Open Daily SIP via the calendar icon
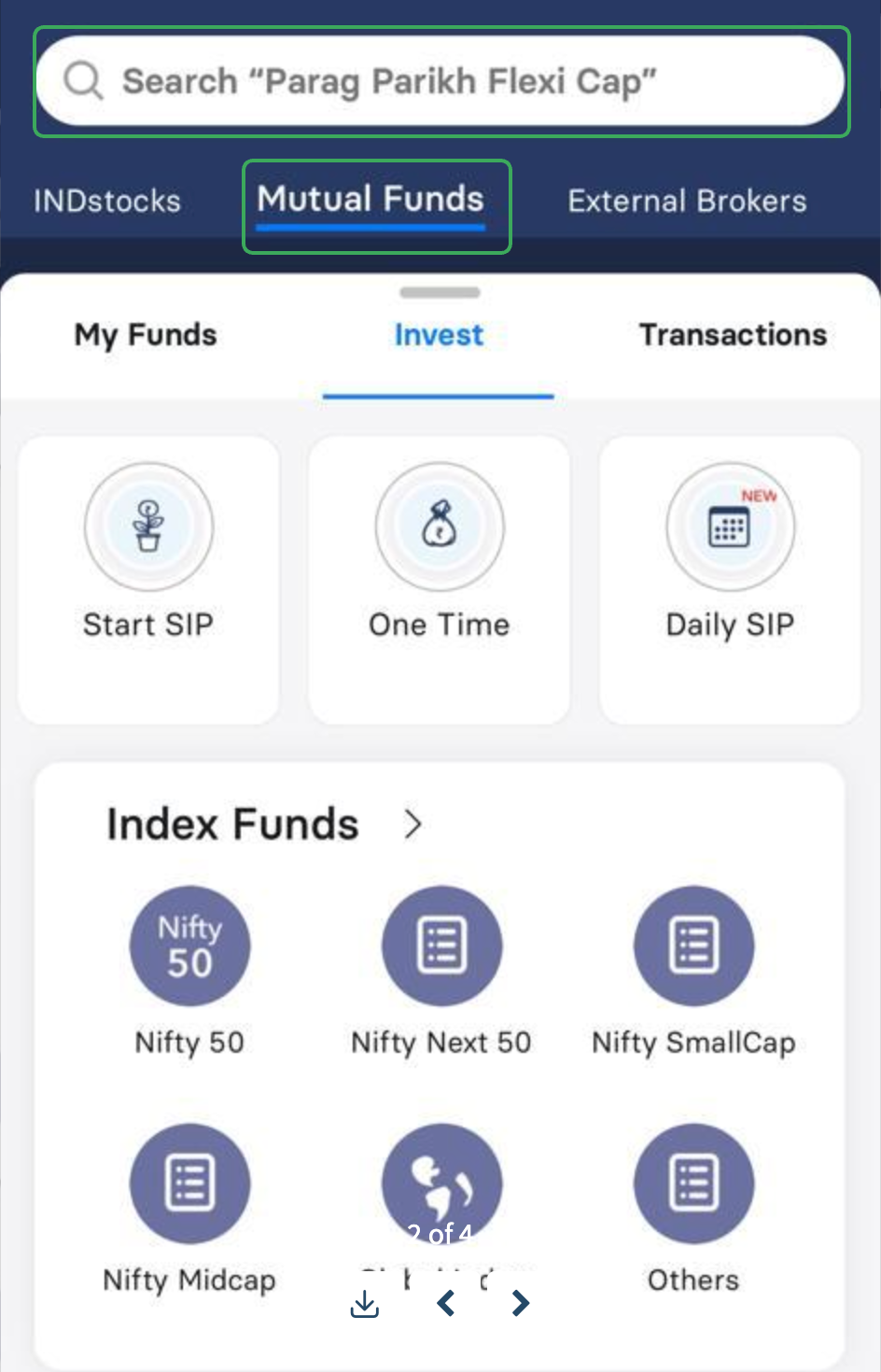Screen dimensions: 881x1372 (x=730, y=525)
